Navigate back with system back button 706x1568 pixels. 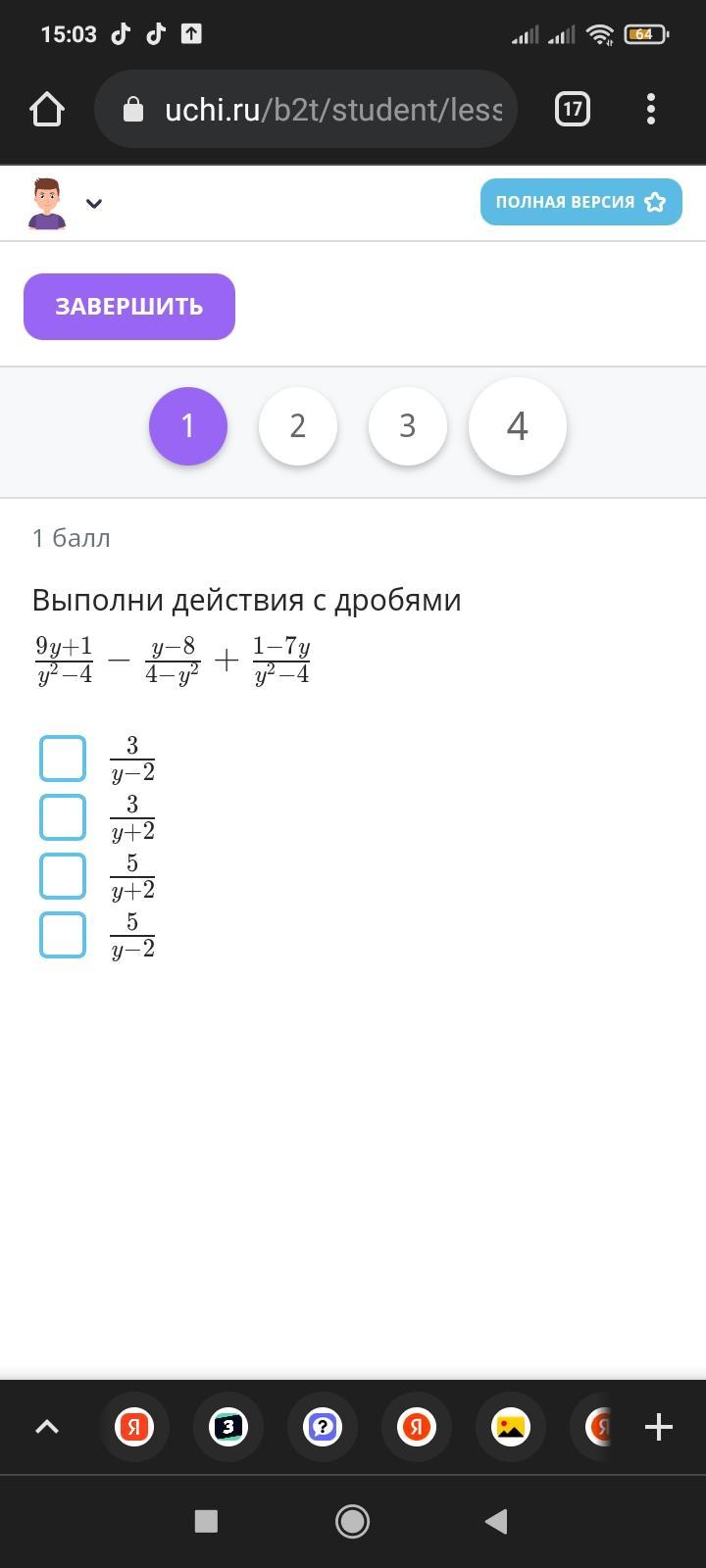496,1521
